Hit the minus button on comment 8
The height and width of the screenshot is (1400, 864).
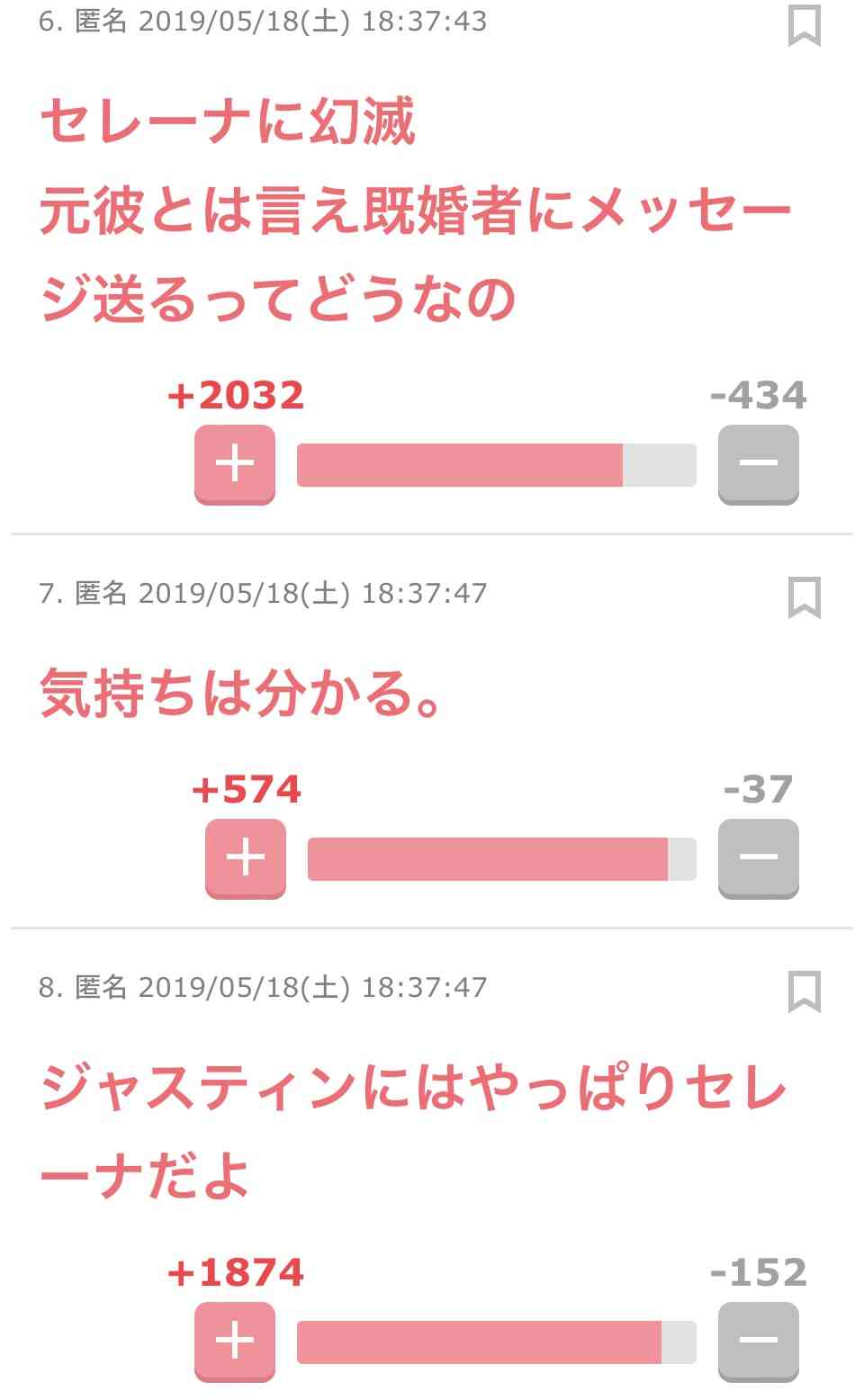(x=758, y=1341)
